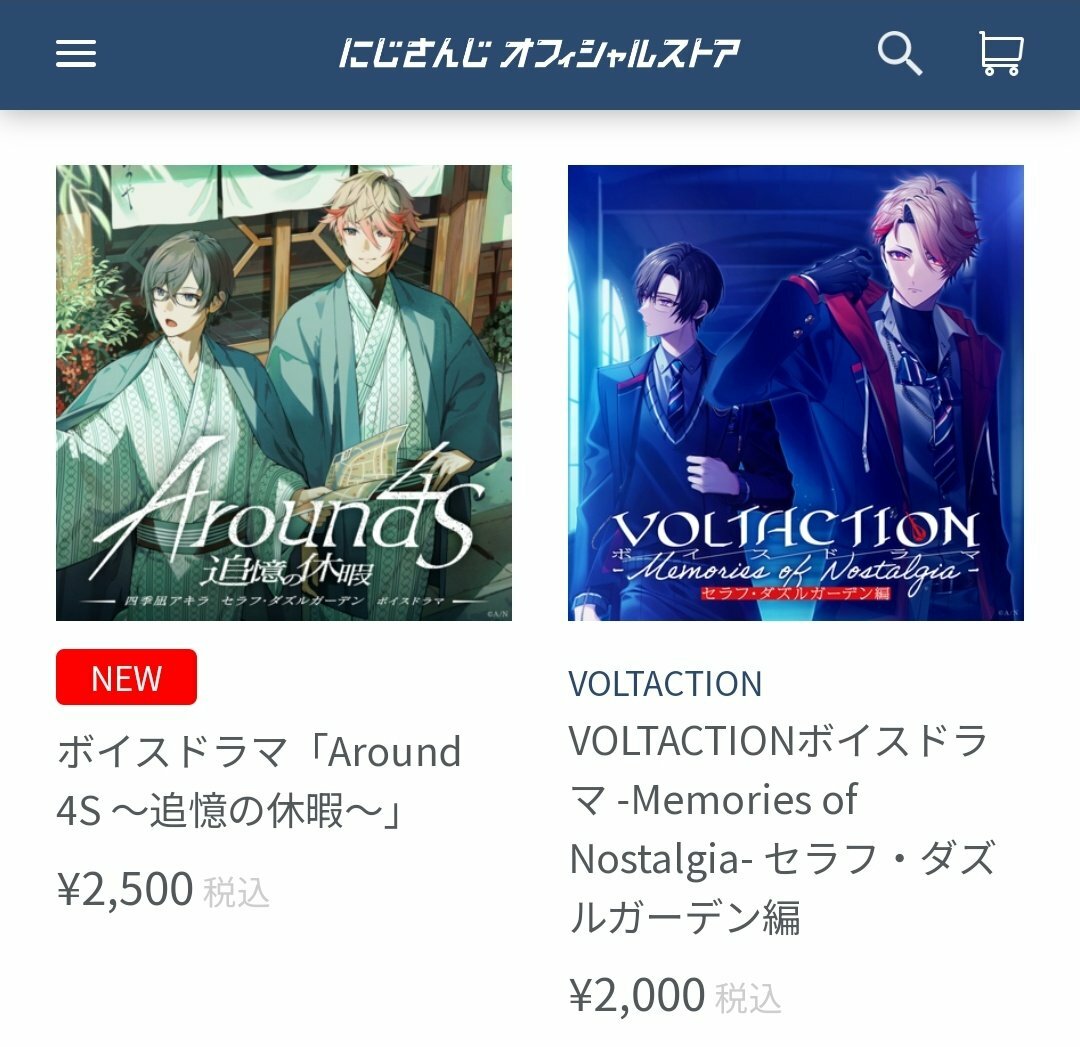This screenshot has height=1047, width=1080.
Task: Go to the にじさんじ オフィシャルストア home
Action: [x=539, y=53]
